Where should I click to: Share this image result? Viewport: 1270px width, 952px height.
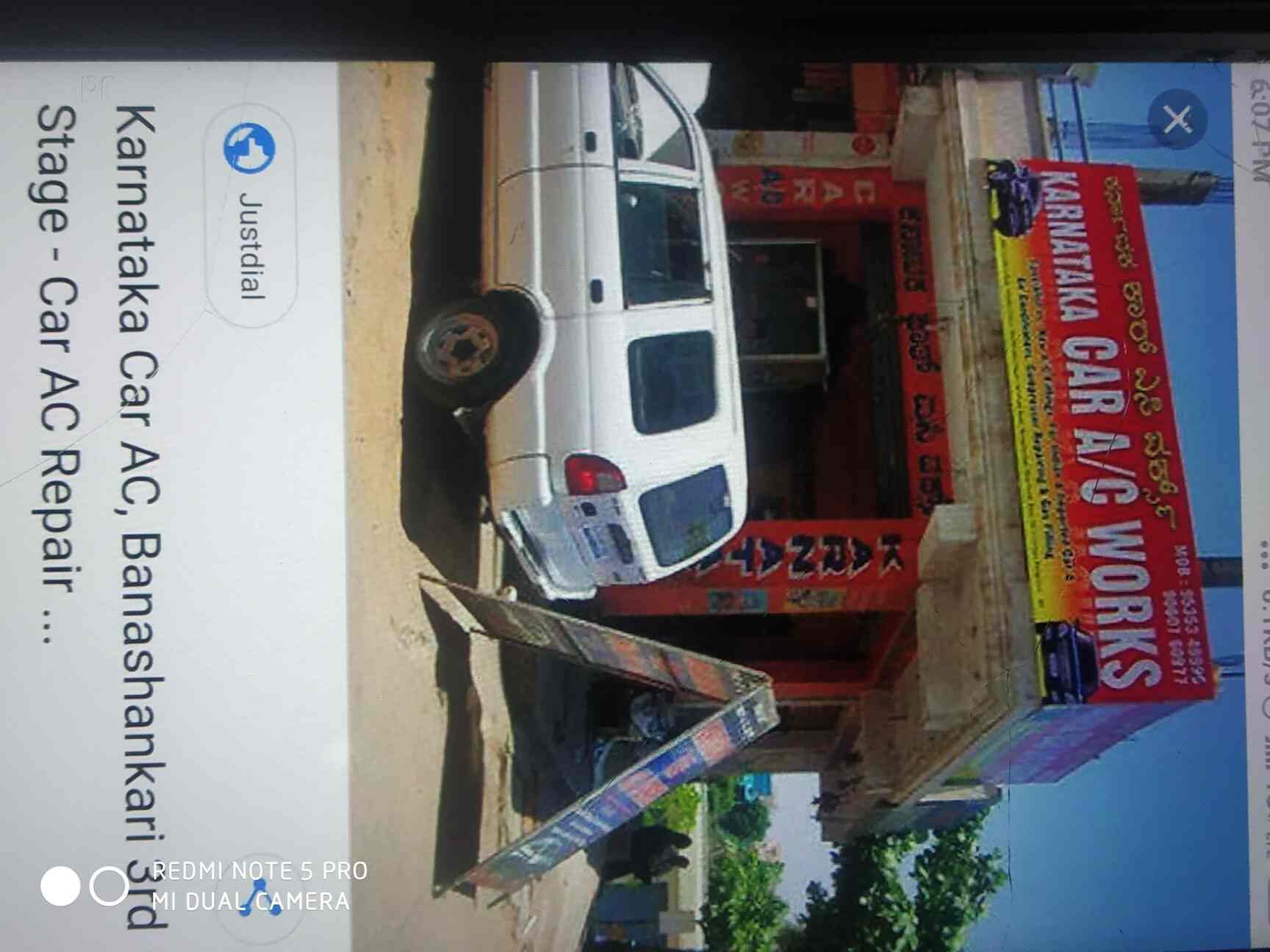coord(262,902)
